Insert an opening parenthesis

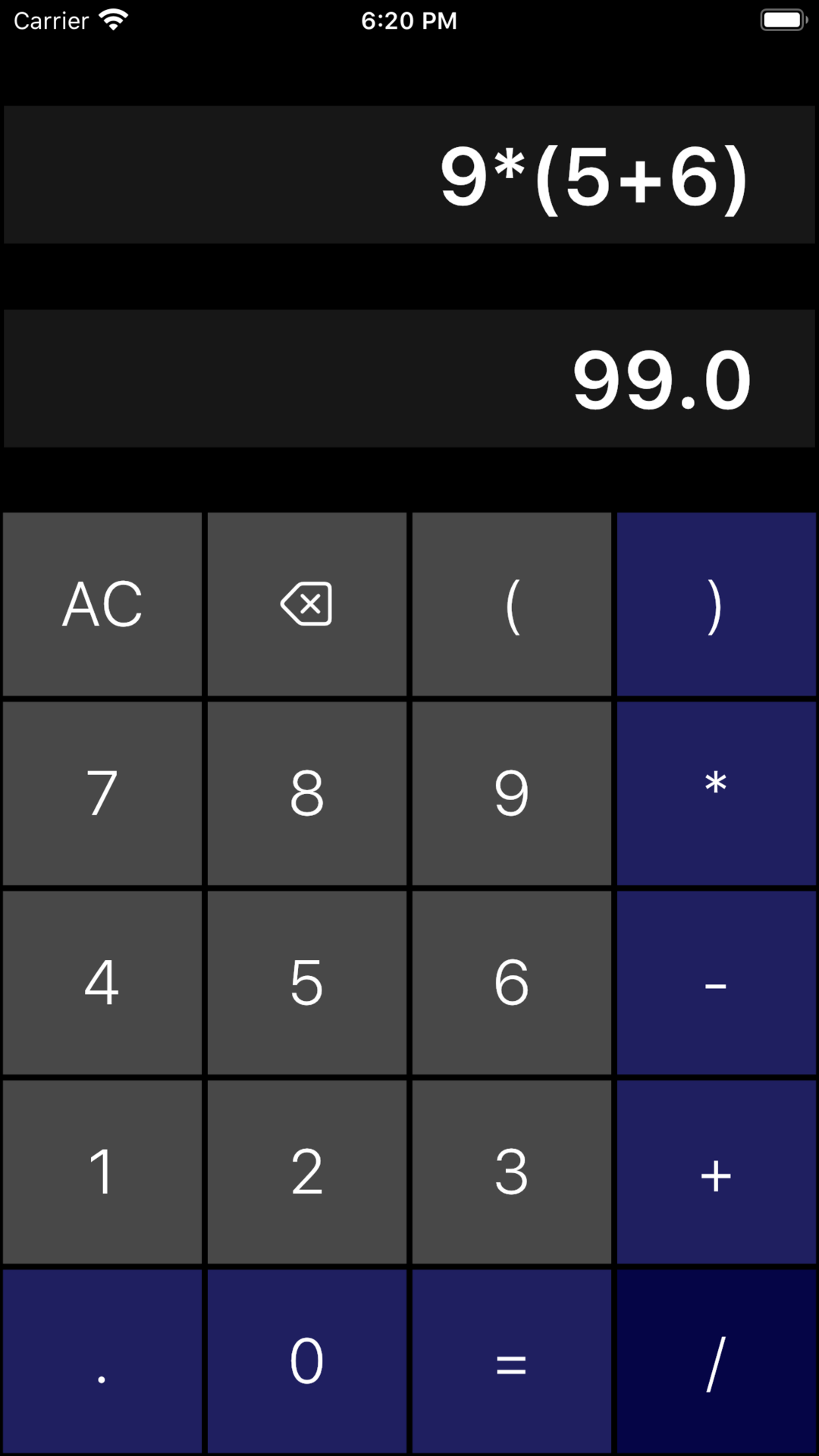click(x=512, y=604)
